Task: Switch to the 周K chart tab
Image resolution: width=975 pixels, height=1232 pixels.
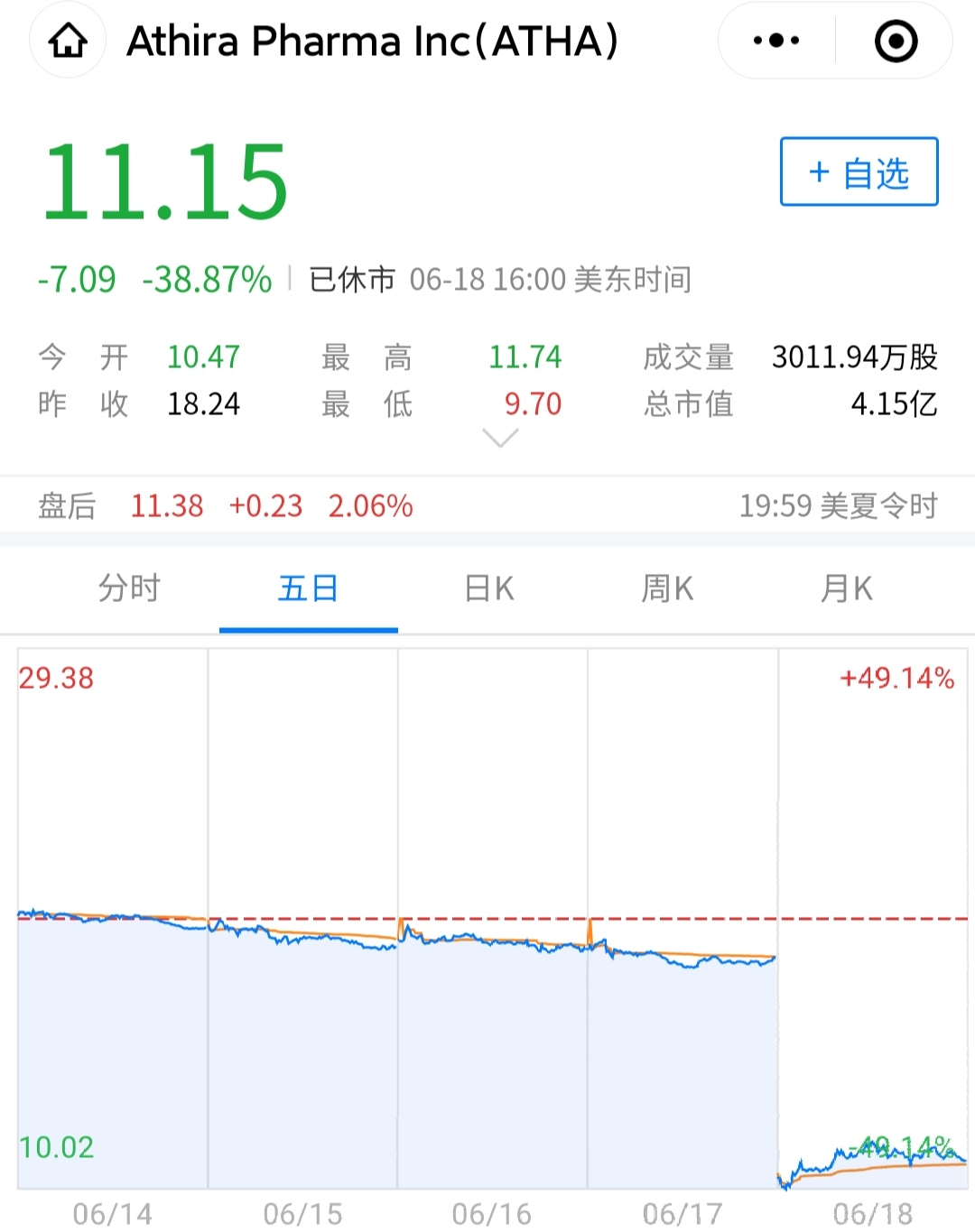Action: coord(667,588)
